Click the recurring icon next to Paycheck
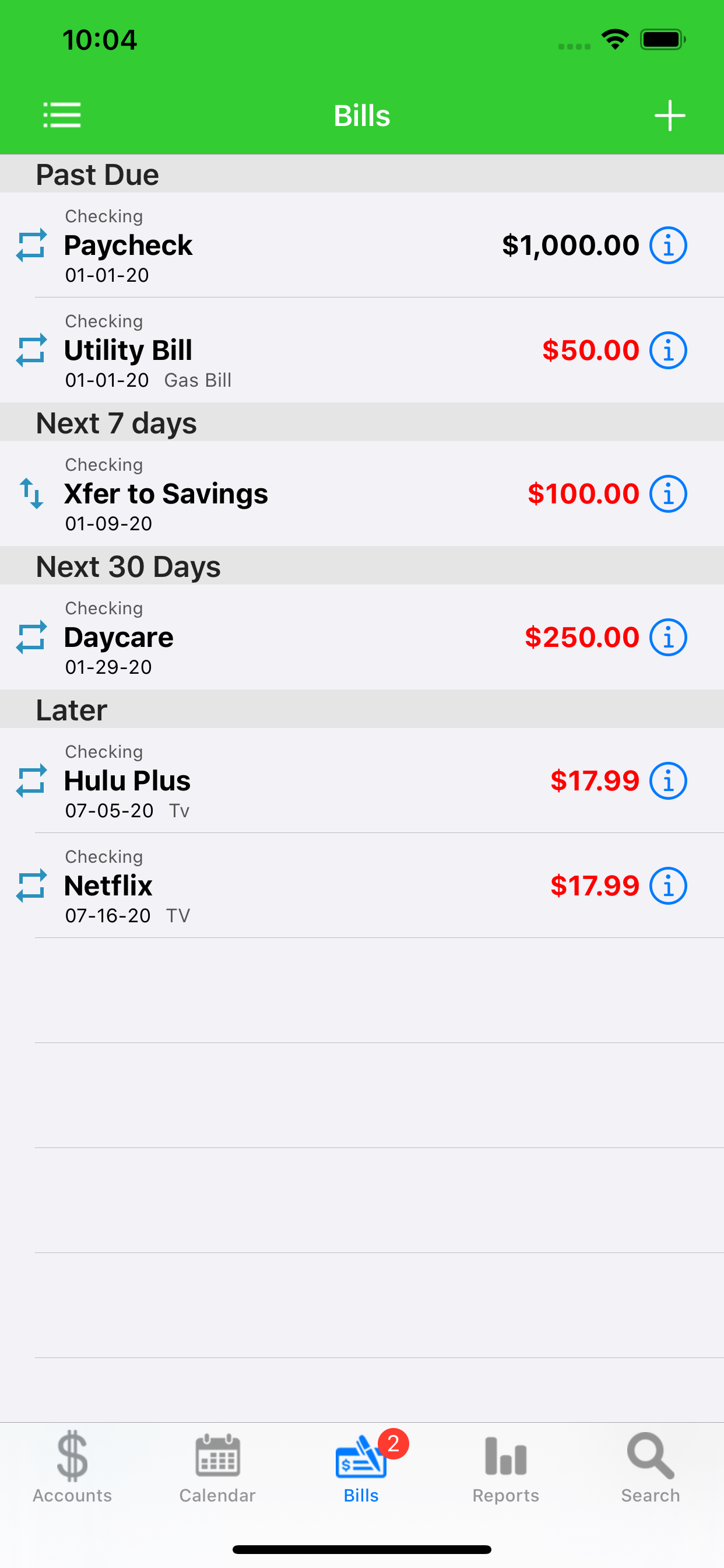The width and height of the screenshot is (724, 1568). 30,244
